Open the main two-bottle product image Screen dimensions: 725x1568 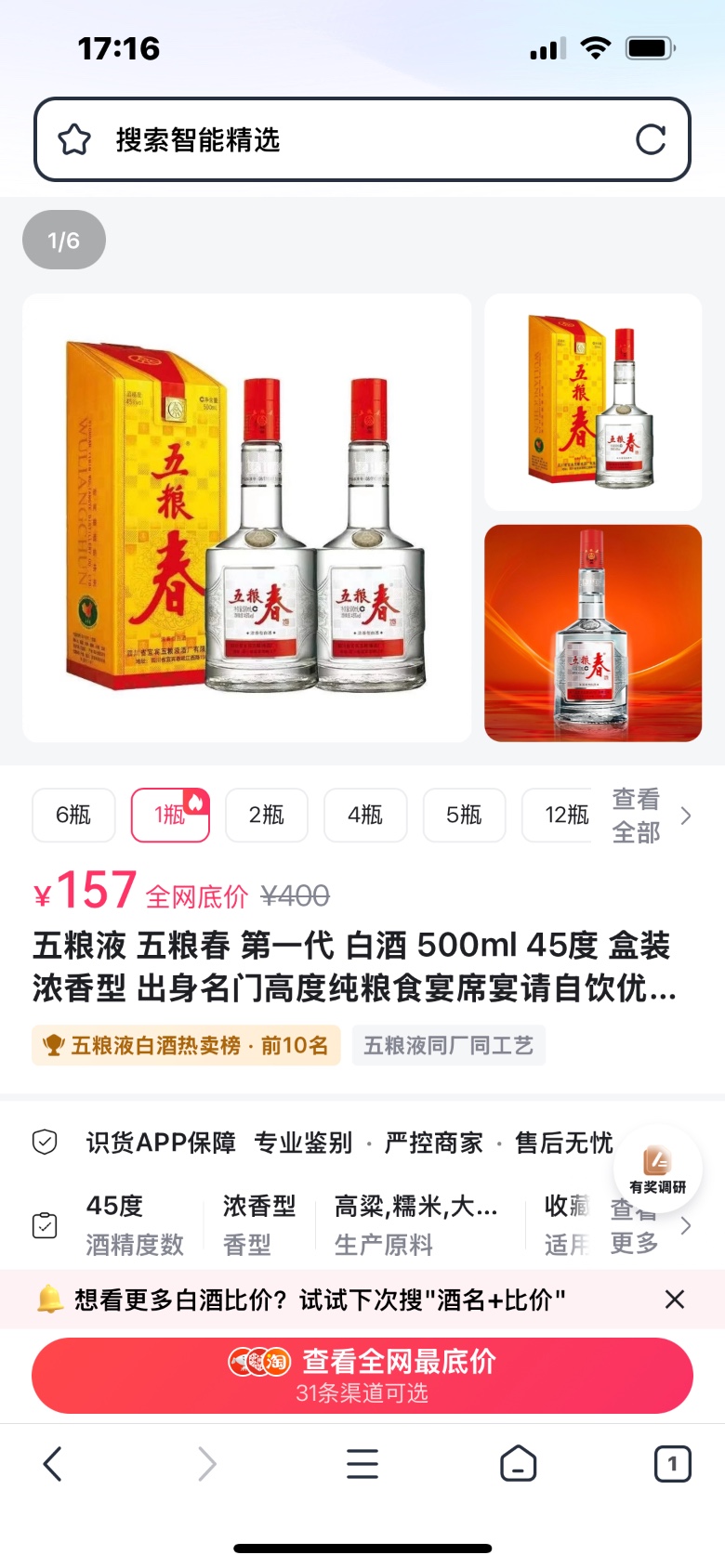247,518
